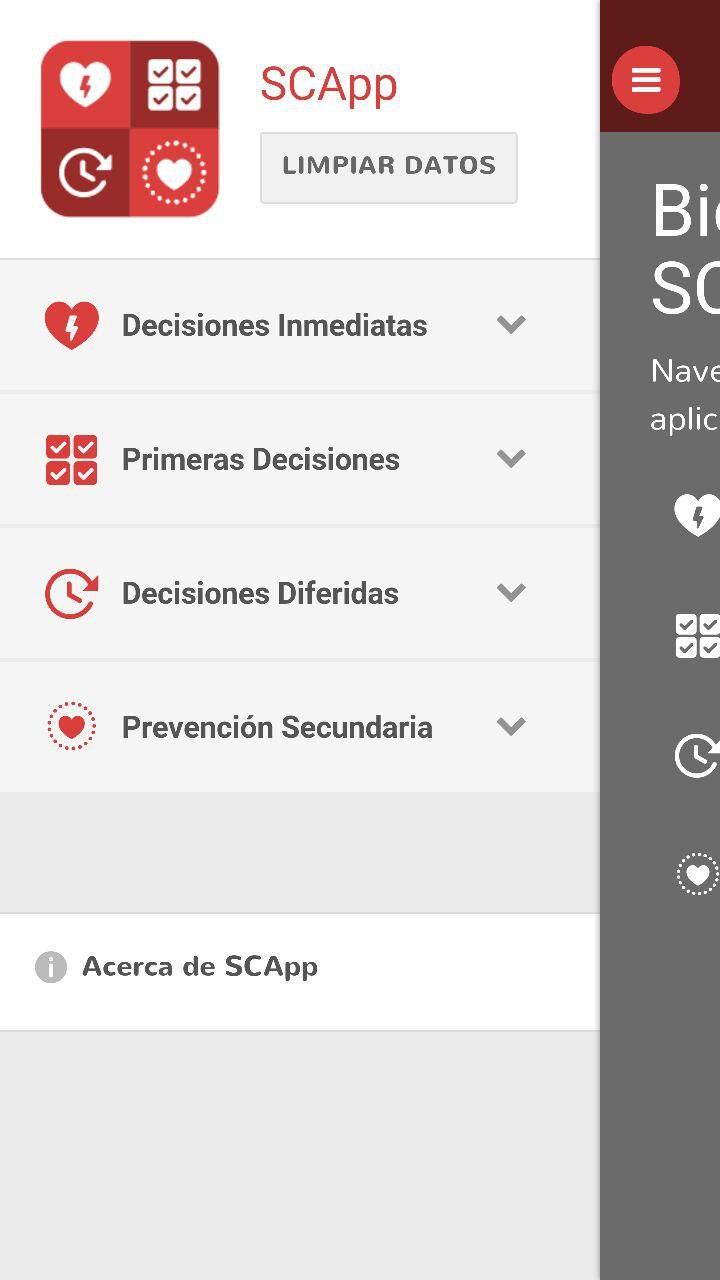
Task: Select the heart-bolt icon in the welcome panel
Action: click(x=700, y=516)
